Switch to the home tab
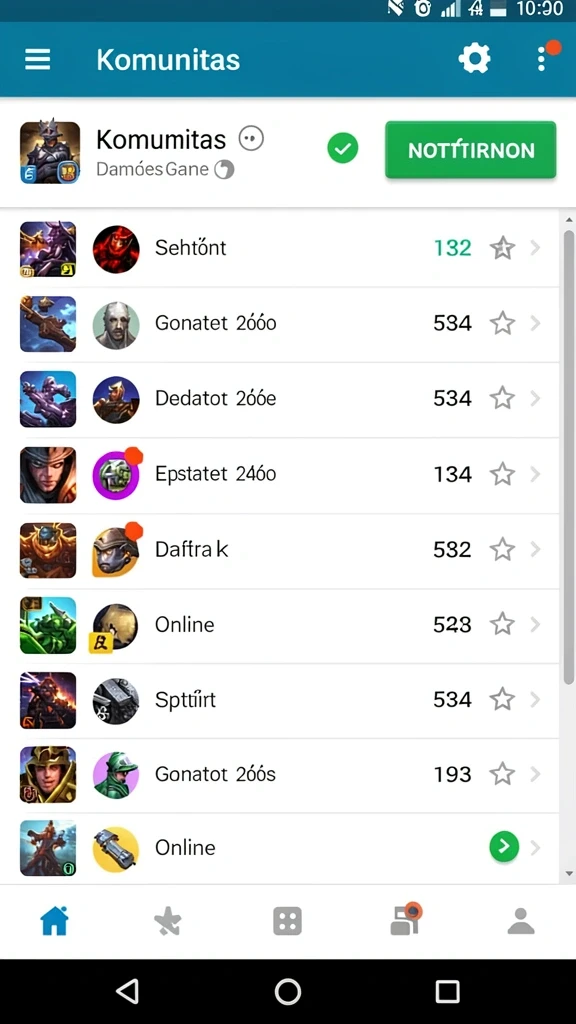The image size is (576, 1024). tap(55, 921)
